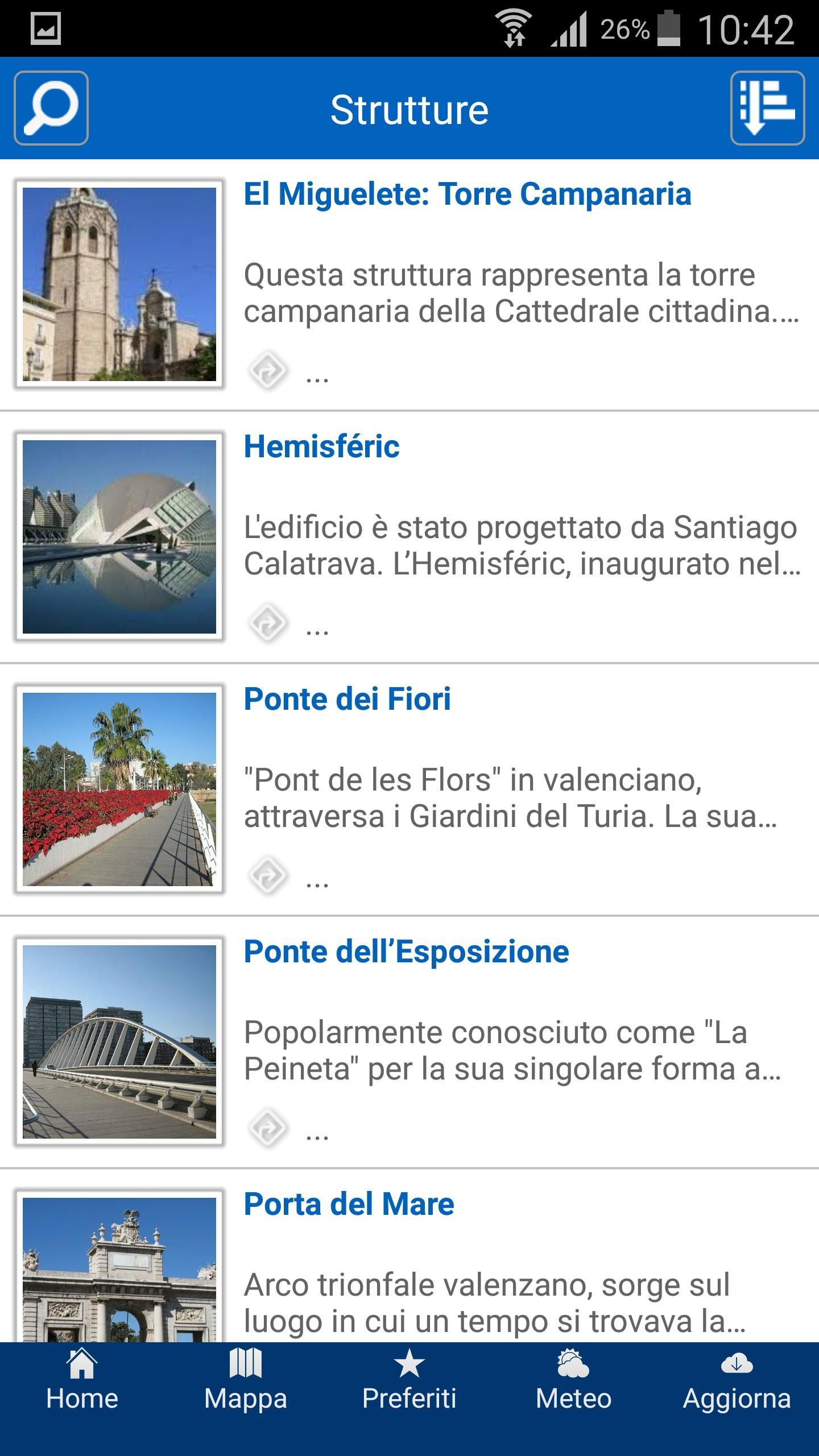Open El Miguelete: Torre Campanaria entry
819x1456 pixels.
tap(466, 195)
